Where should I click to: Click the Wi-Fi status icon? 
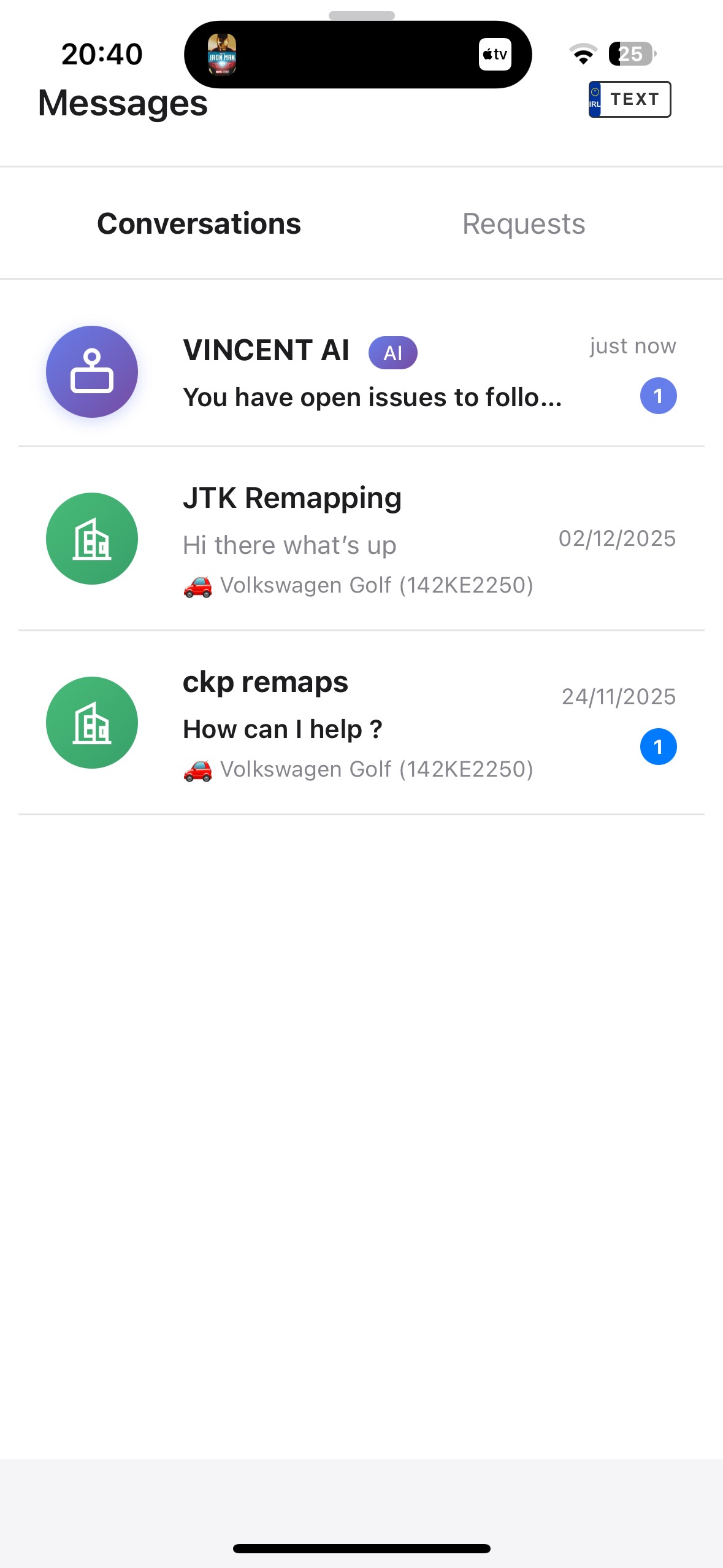point(583,54)
